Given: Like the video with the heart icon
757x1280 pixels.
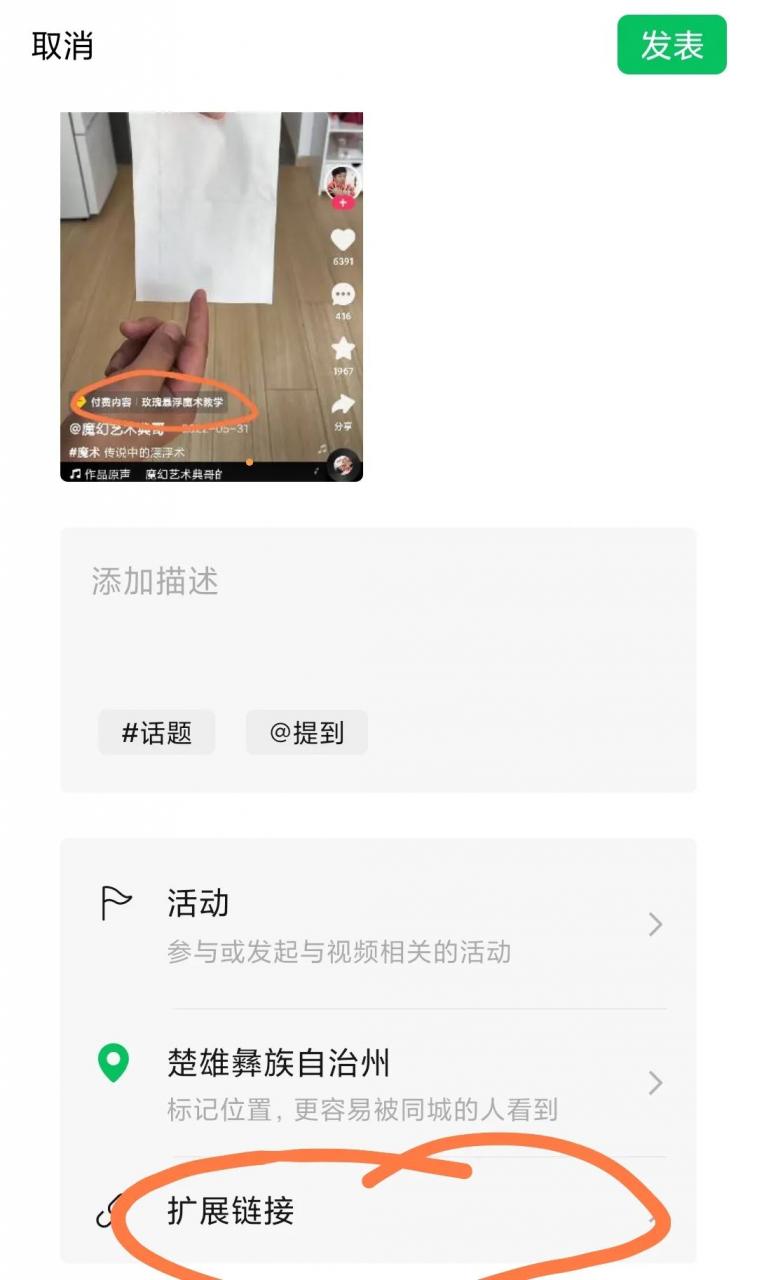Looking at the screenshot, I should [344, 240].
